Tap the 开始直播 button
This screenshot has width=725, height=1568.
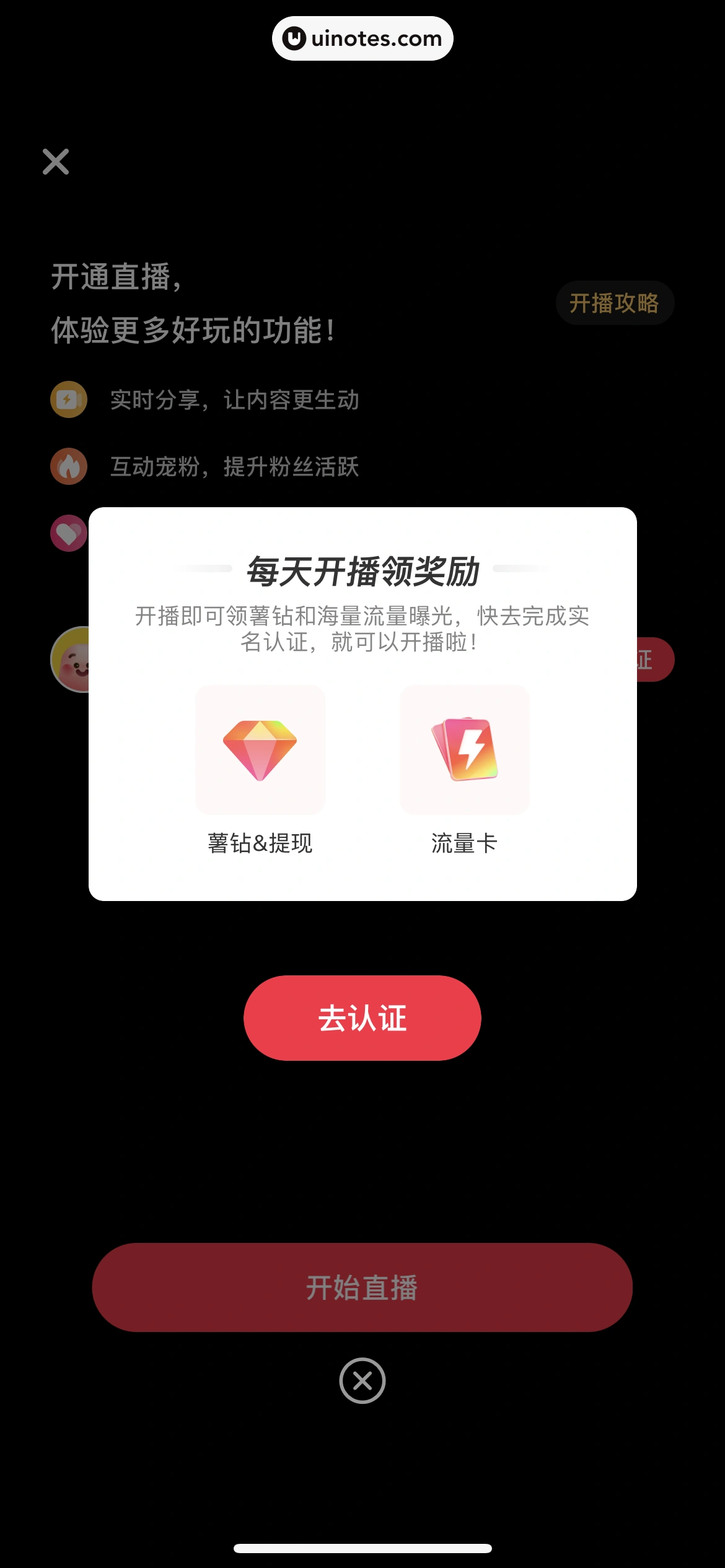point(362,1287)
